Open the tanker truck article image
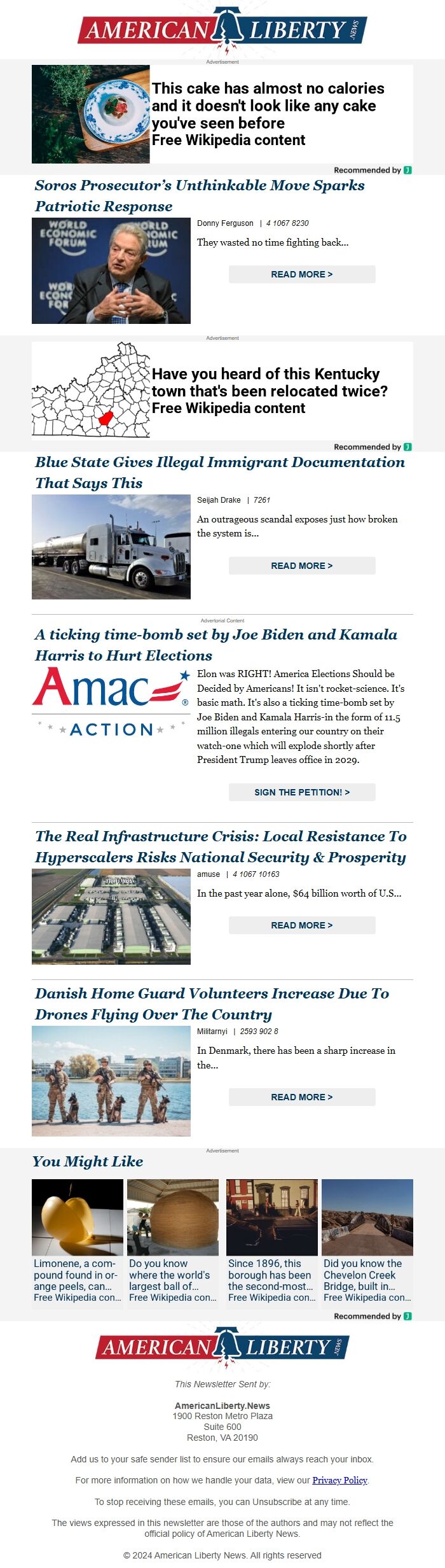 coord(111,547)
